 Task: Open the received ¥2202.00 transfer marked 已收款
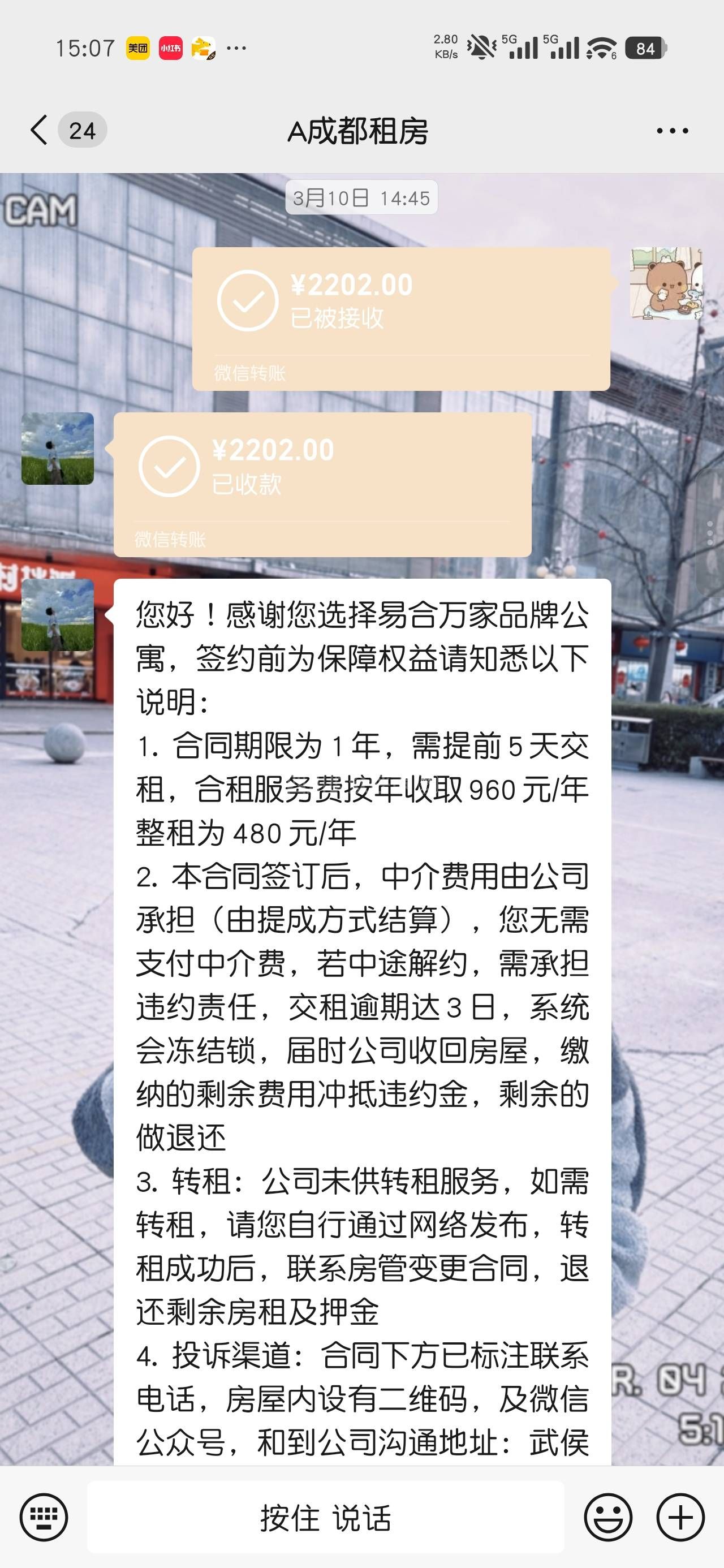pos(322,484)
